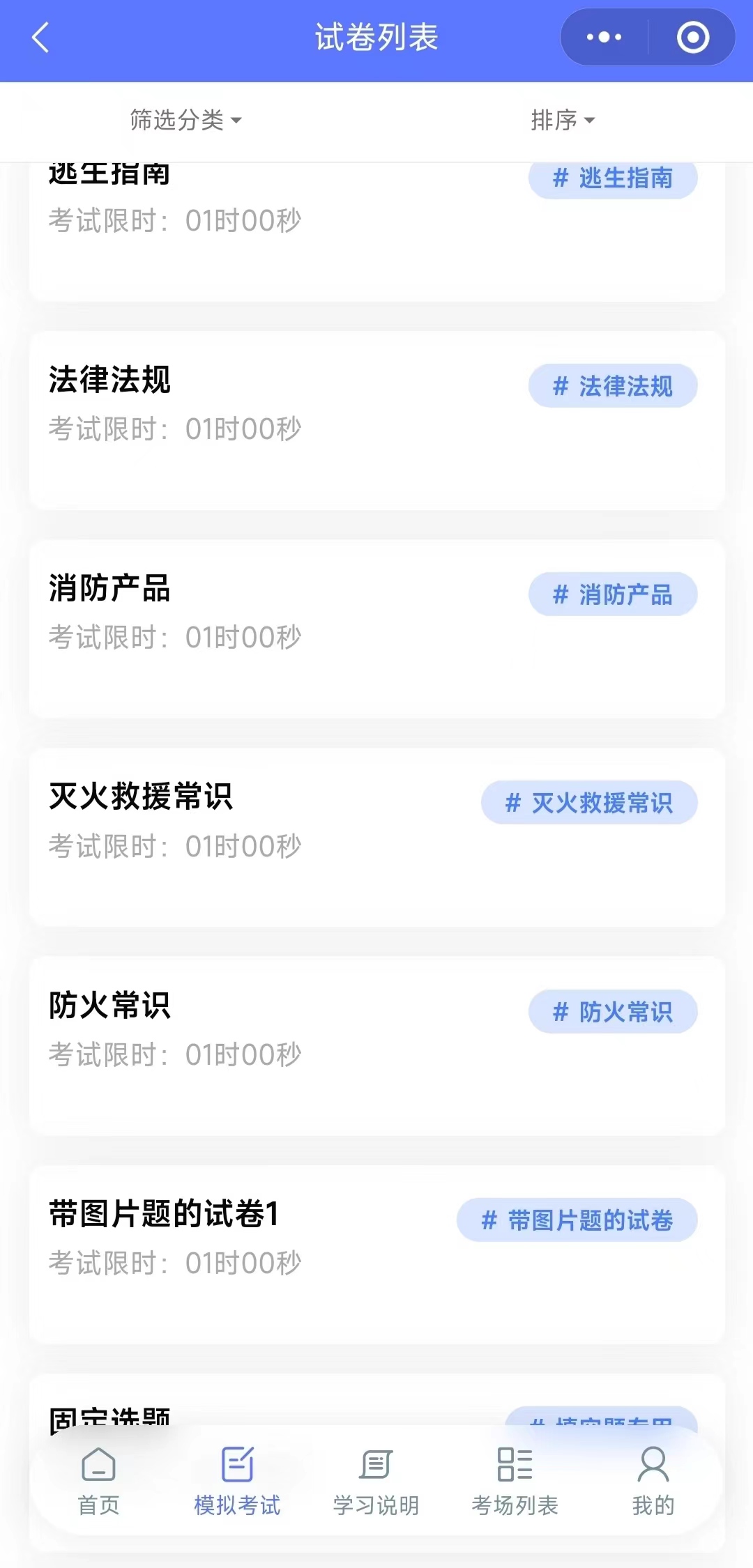
Task: Open the mini program more options menu
Action: [x=604, y=37]
